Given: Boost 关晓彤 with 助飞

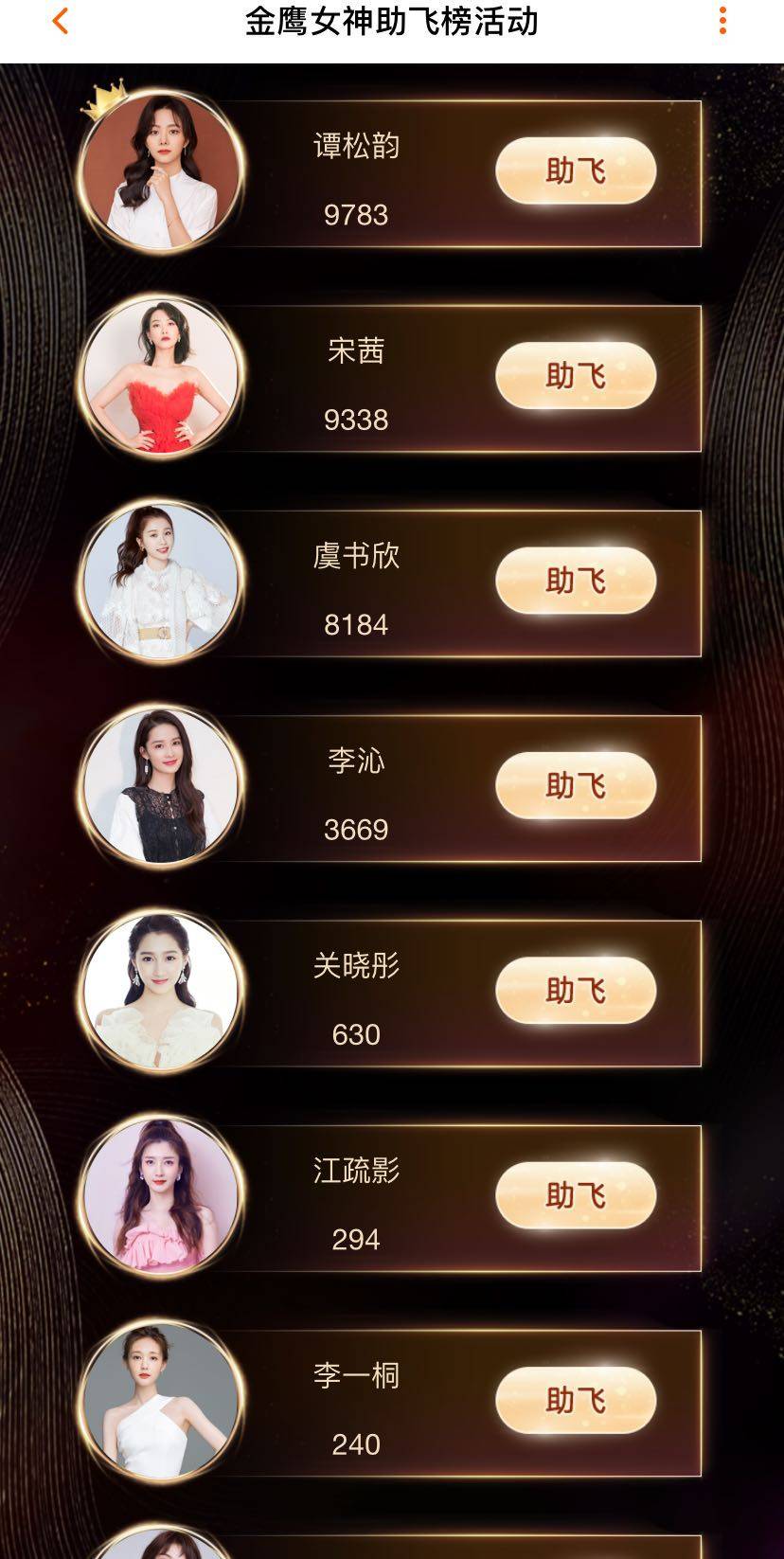Looking at the screenshot, I should click(x=576, y=990).
